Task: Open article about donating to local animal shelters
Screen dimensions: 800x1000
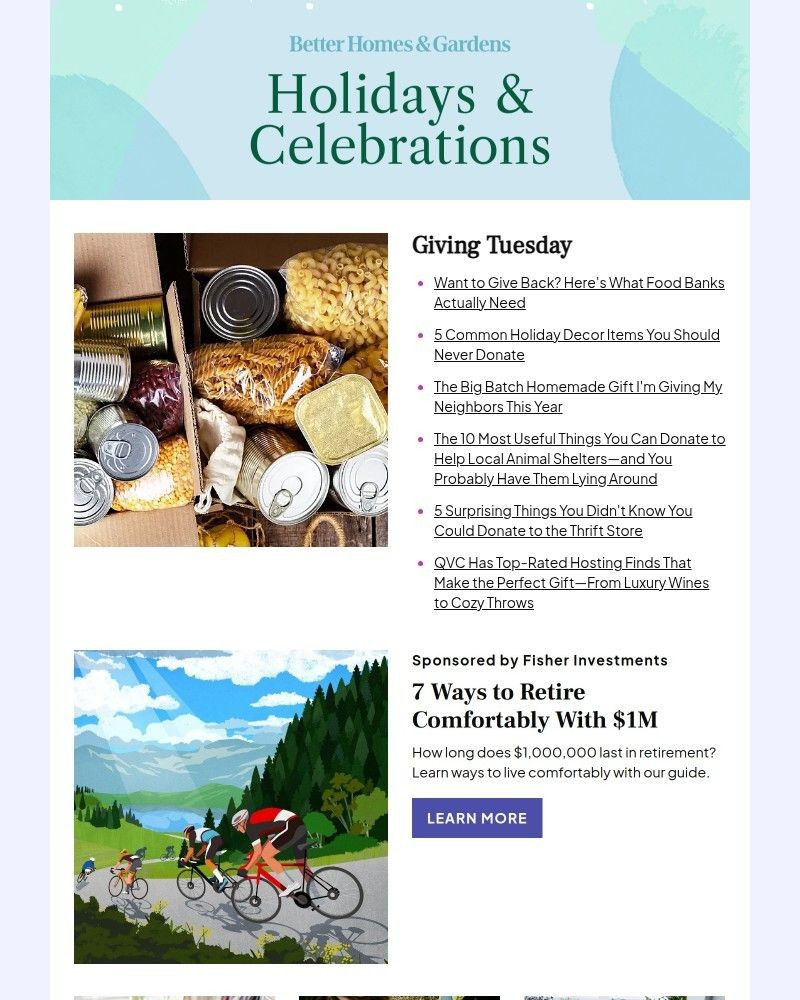Action: pyautogui.click(x=579, y=458)
